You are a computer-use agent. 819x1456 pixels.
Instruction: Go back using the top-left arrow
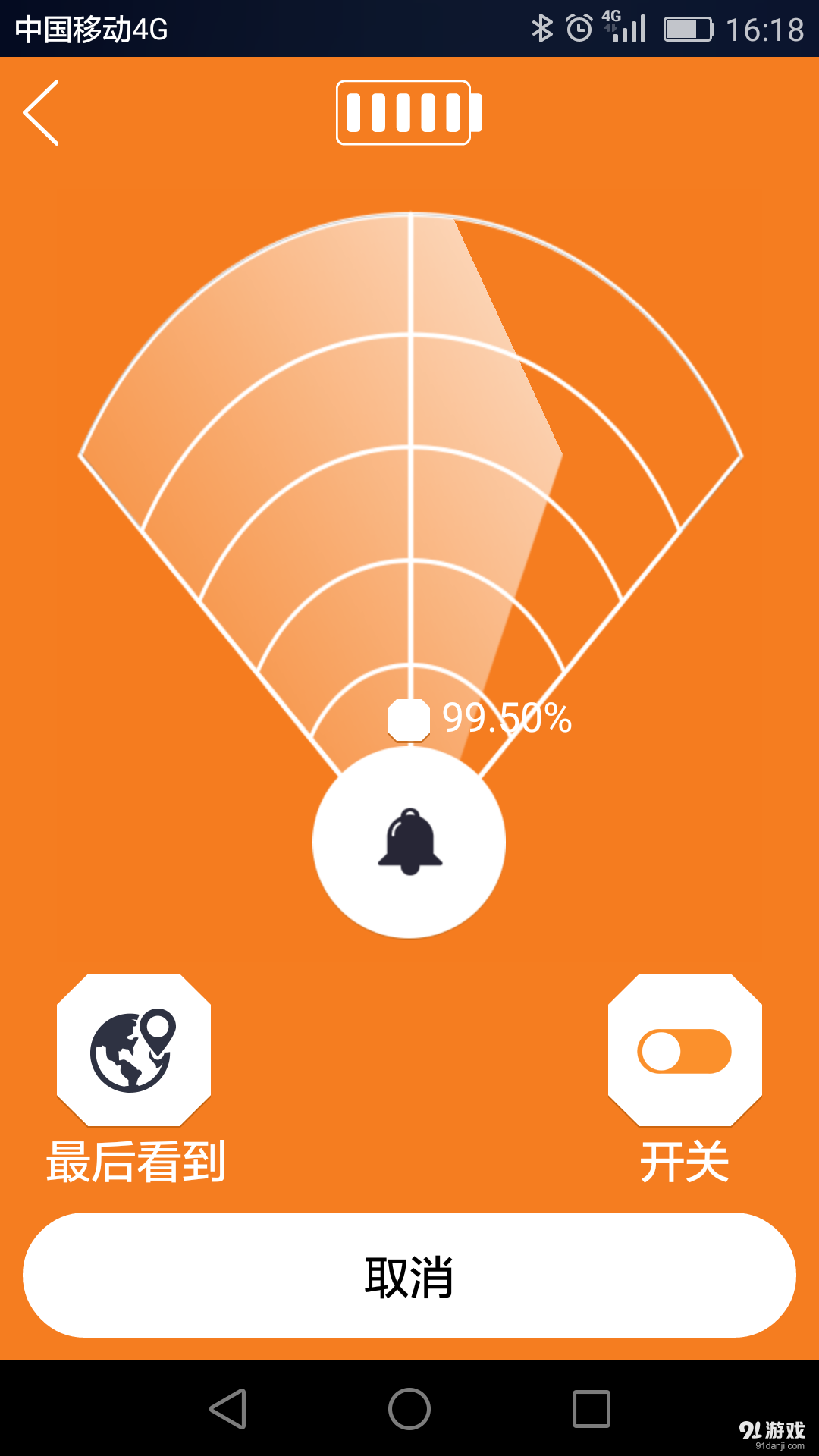pyautogui.click(x=42, y=112)
